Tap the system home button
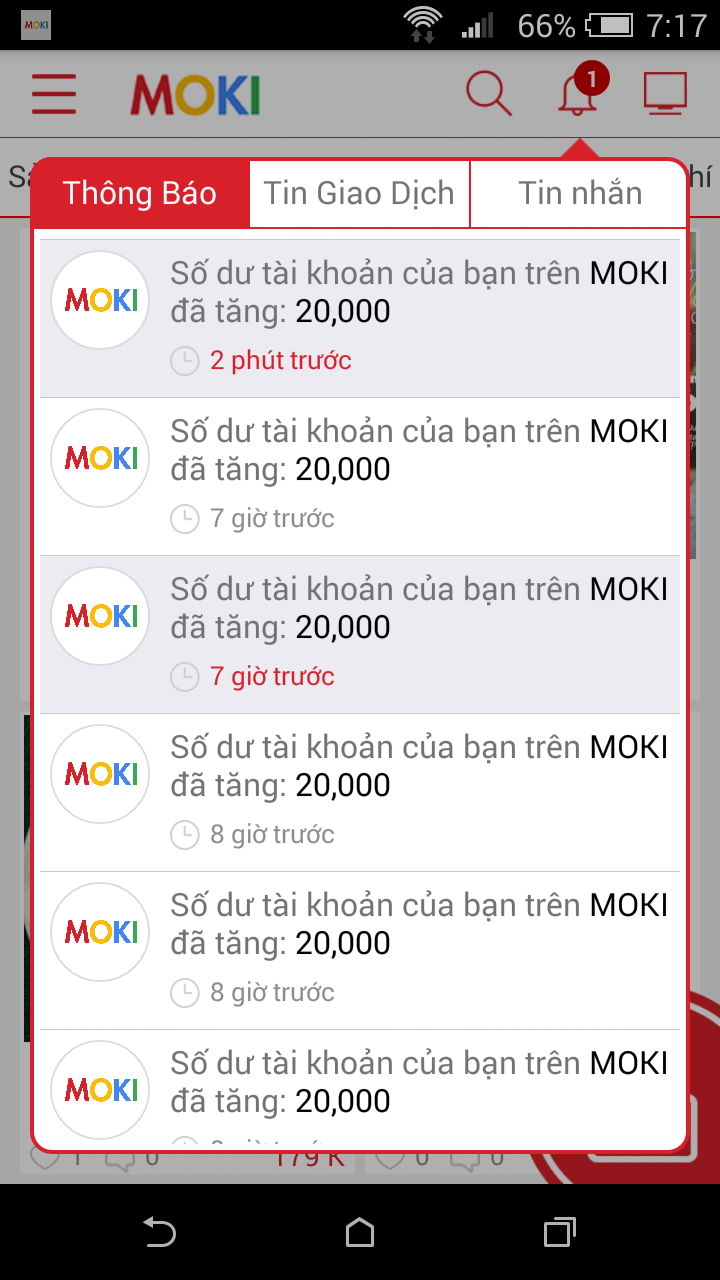Viewport: 720px width, 1280px height. [360, 1232]
